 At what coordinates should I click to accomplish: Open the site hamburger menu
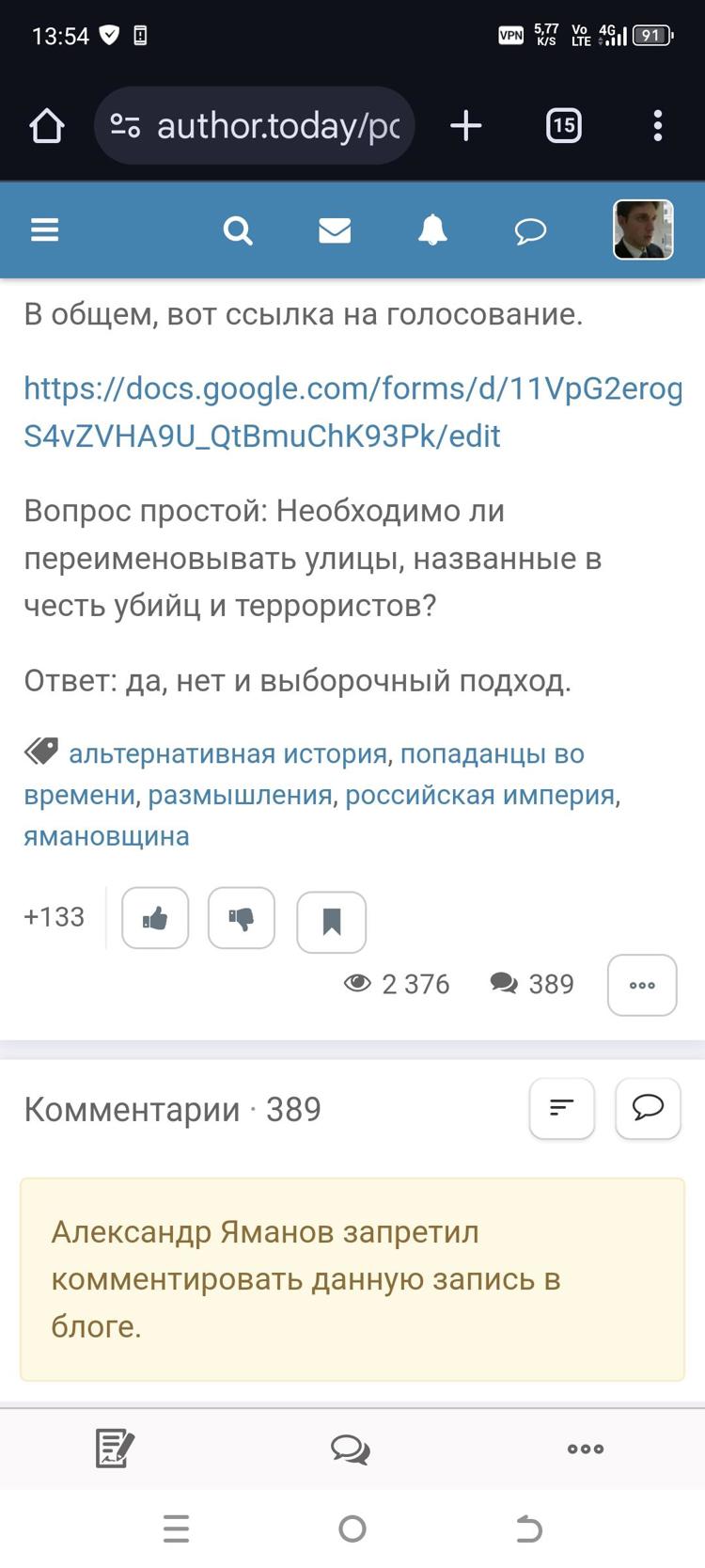tap(45, 230)
